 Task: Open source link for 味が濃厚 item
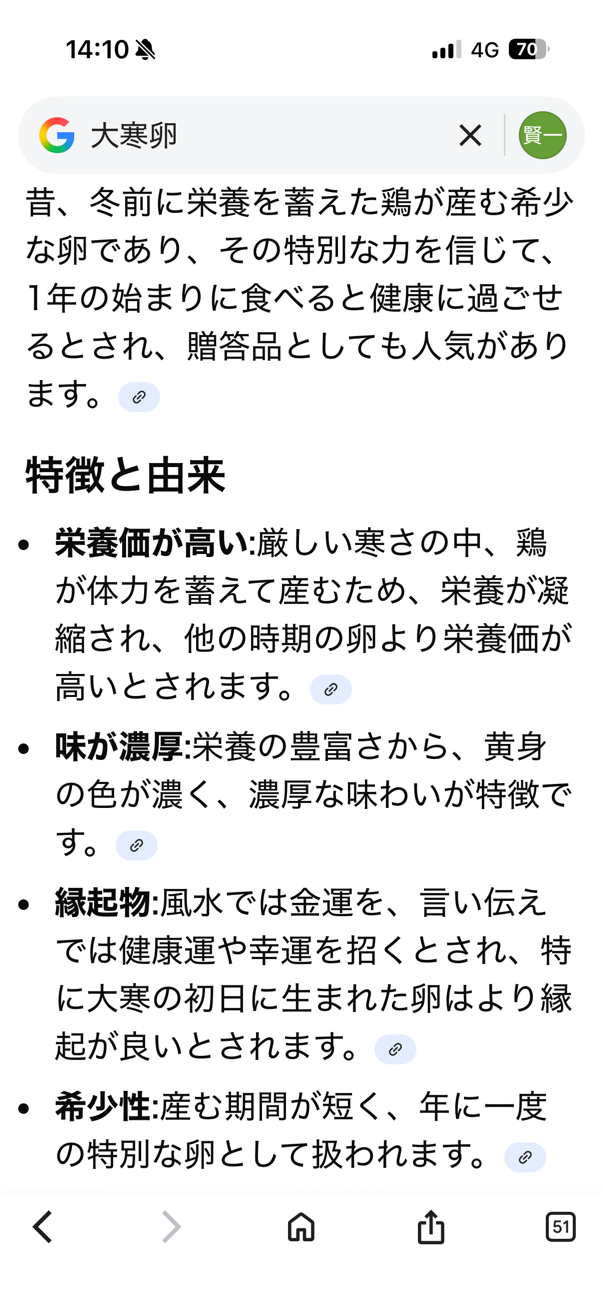point(137,845)
